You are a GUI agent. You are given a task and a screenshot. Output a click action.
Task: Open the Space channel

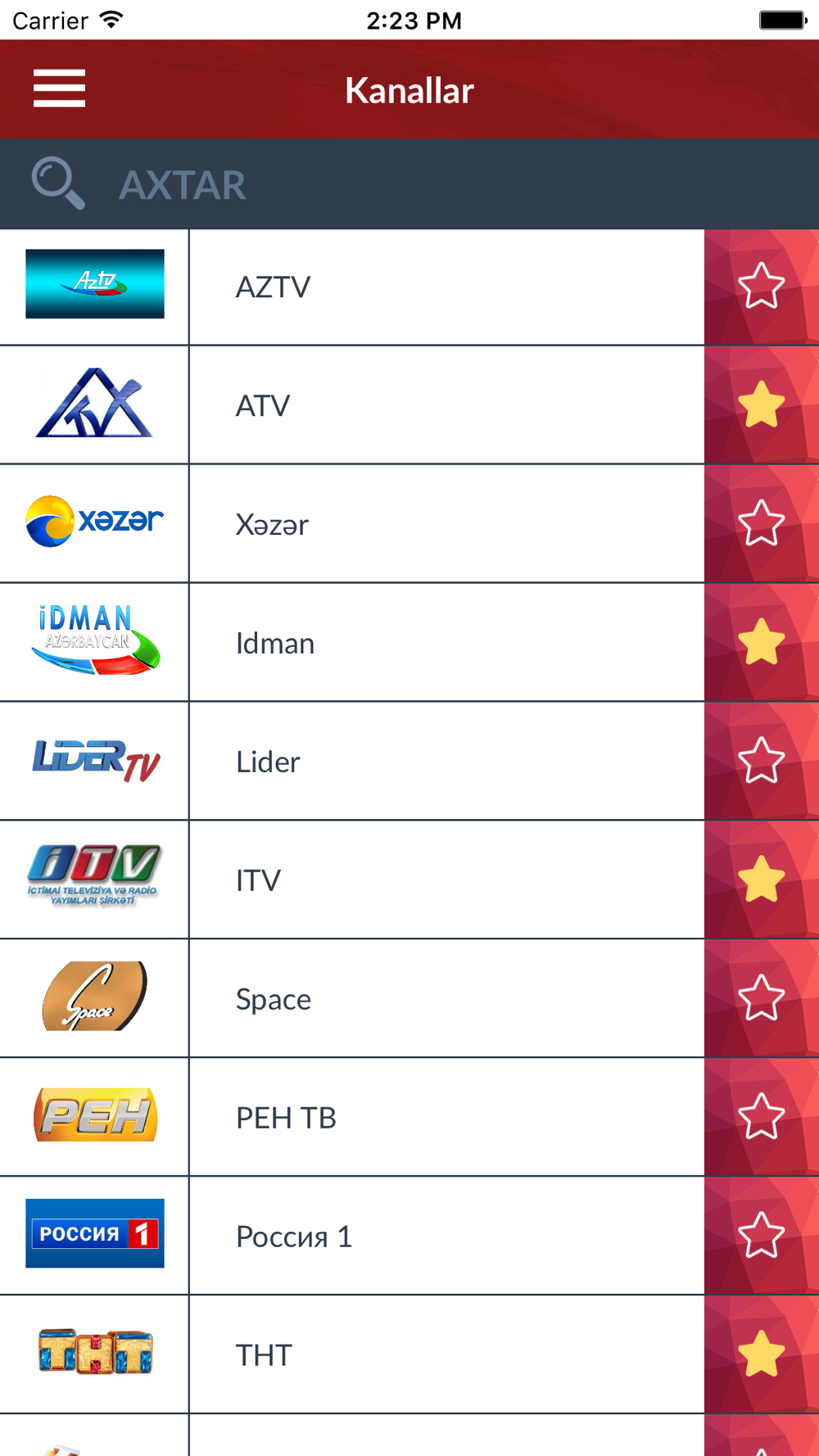(x=352, y=999)
